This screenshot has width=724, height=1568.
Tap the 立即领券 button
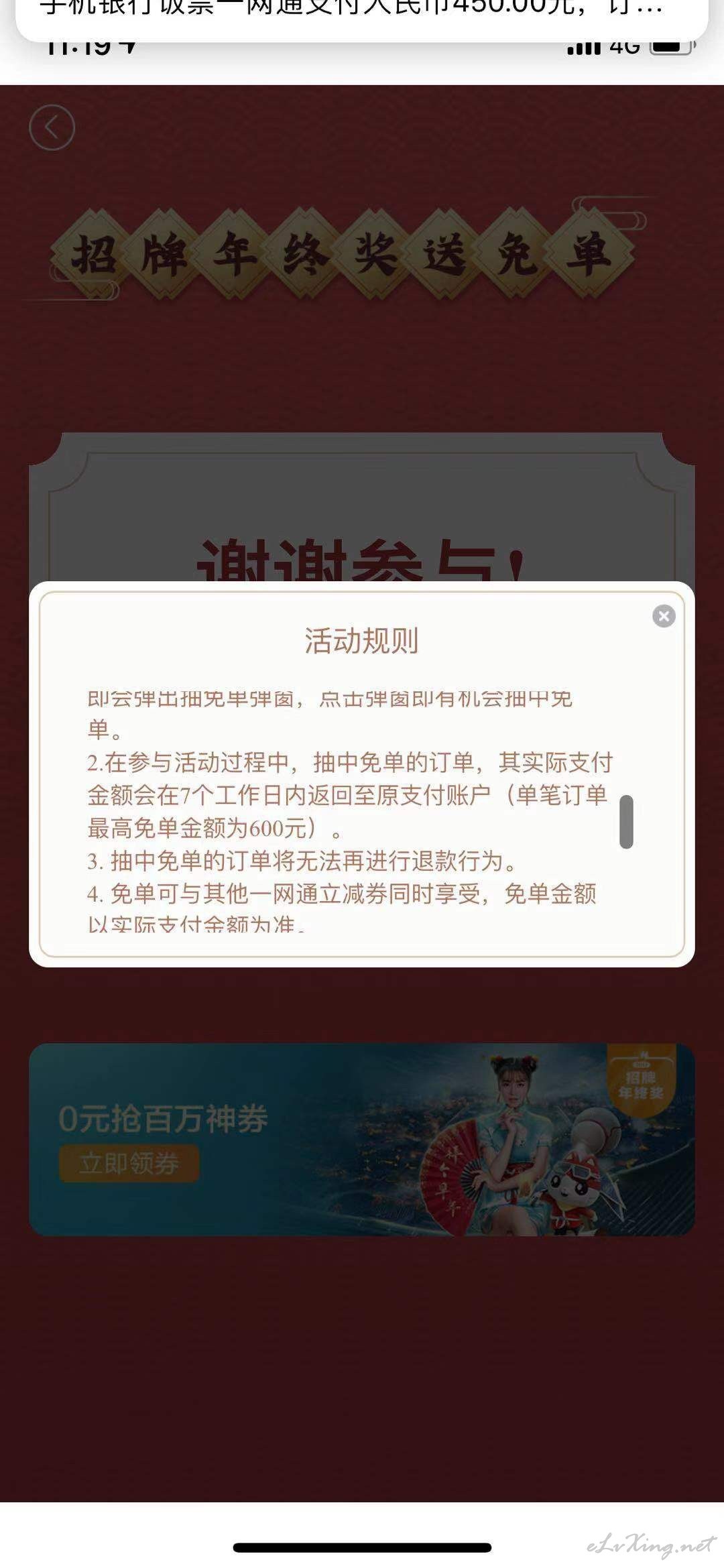pos(129,1163)
